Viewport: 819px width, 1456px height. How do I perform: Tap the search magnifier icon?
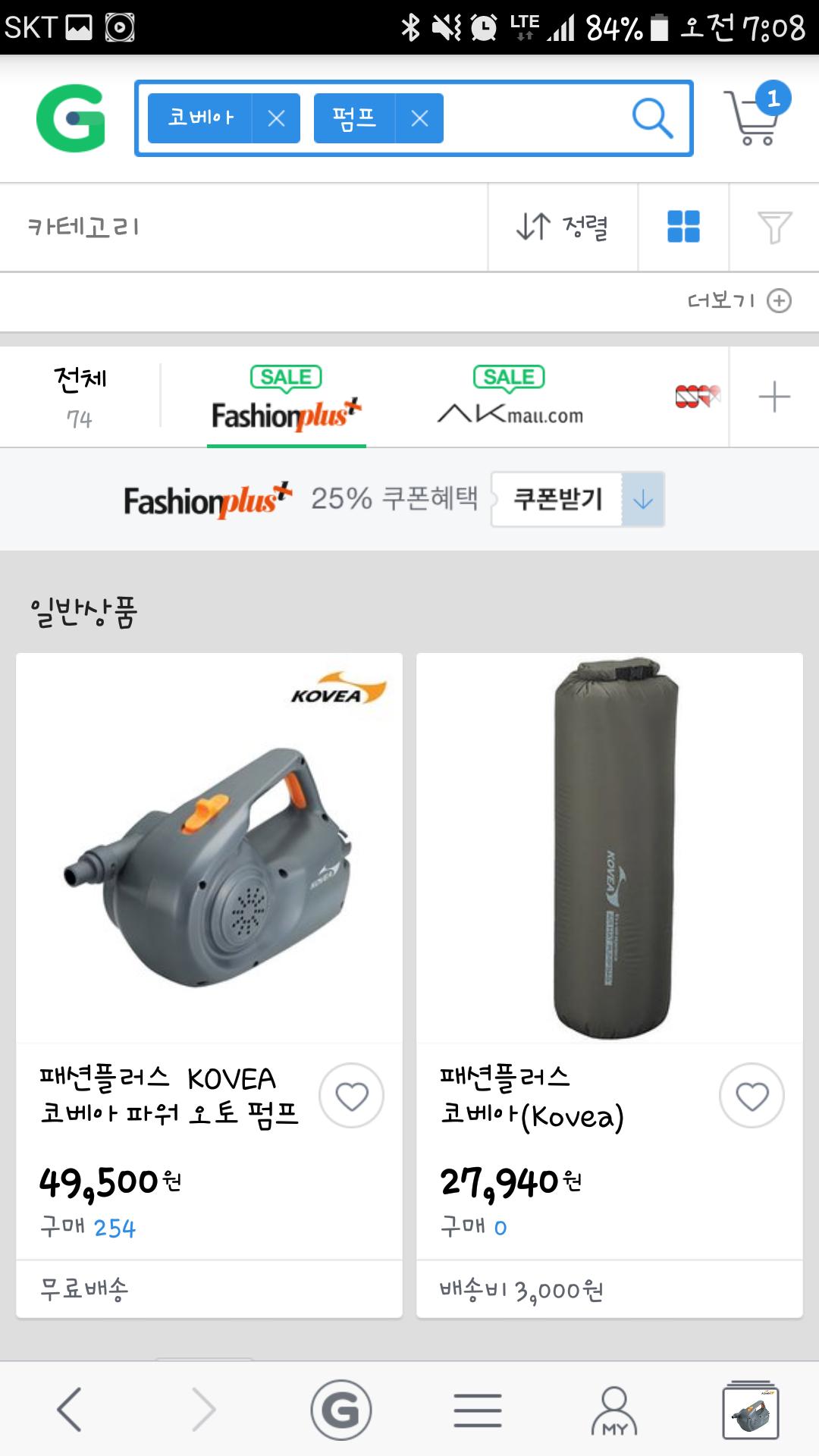point(651,118)
